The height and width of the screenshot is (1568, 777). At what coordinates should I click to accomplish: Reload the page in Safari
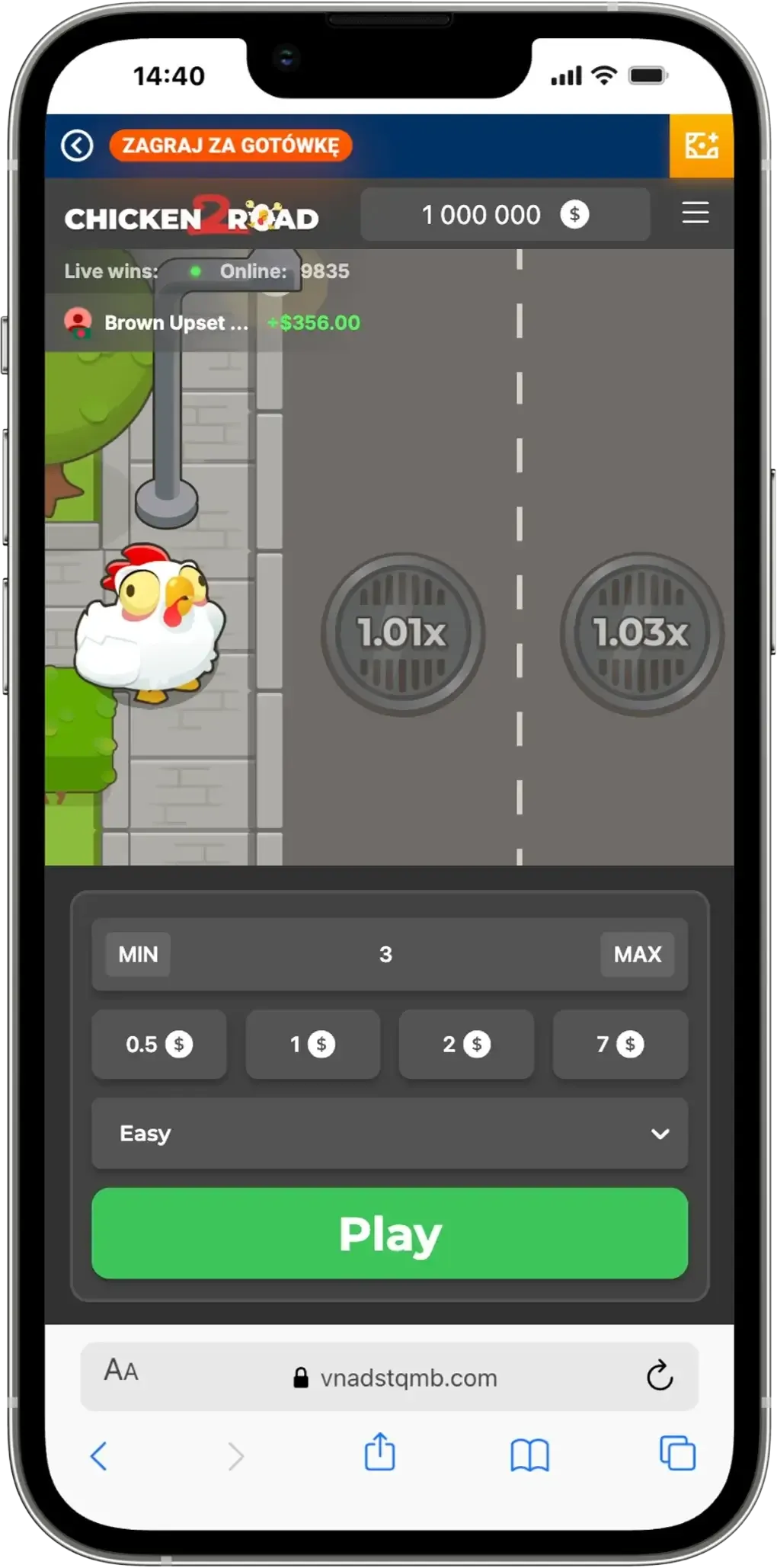pos(659,1376)
